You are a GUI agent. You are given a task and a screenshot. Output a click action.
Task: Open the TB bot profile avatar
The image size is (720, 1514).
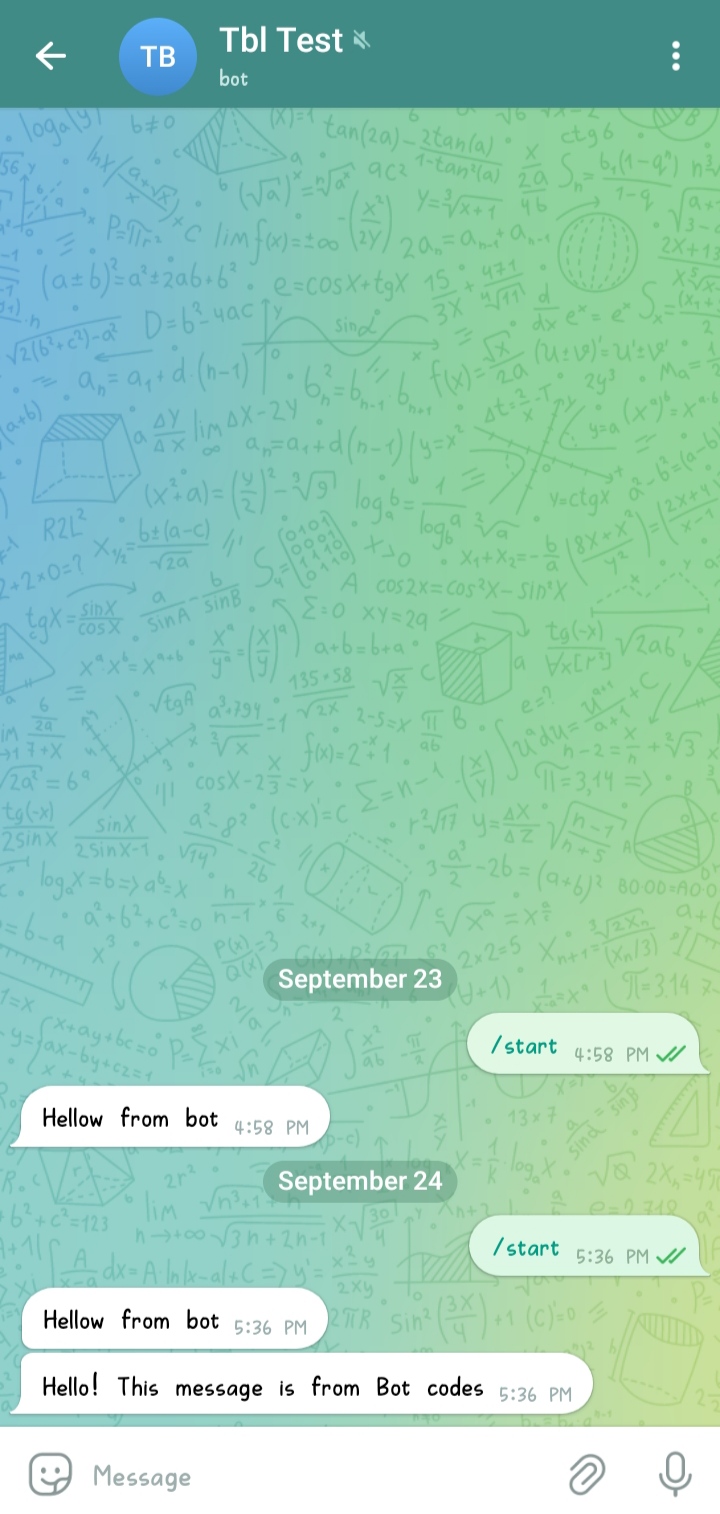pyautogui.click(x=158, y=55)
